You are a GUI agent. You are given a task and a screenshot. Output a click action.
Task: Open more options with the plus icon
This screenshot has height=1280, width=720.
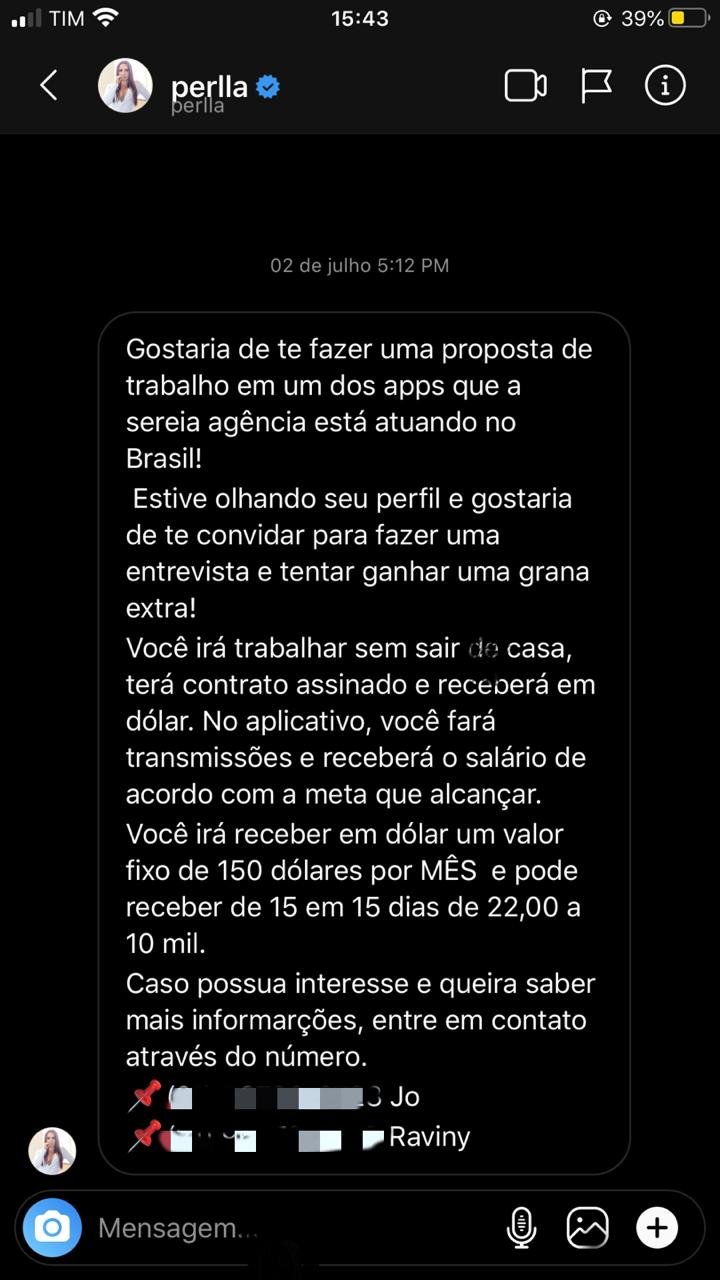point(657,1227)
